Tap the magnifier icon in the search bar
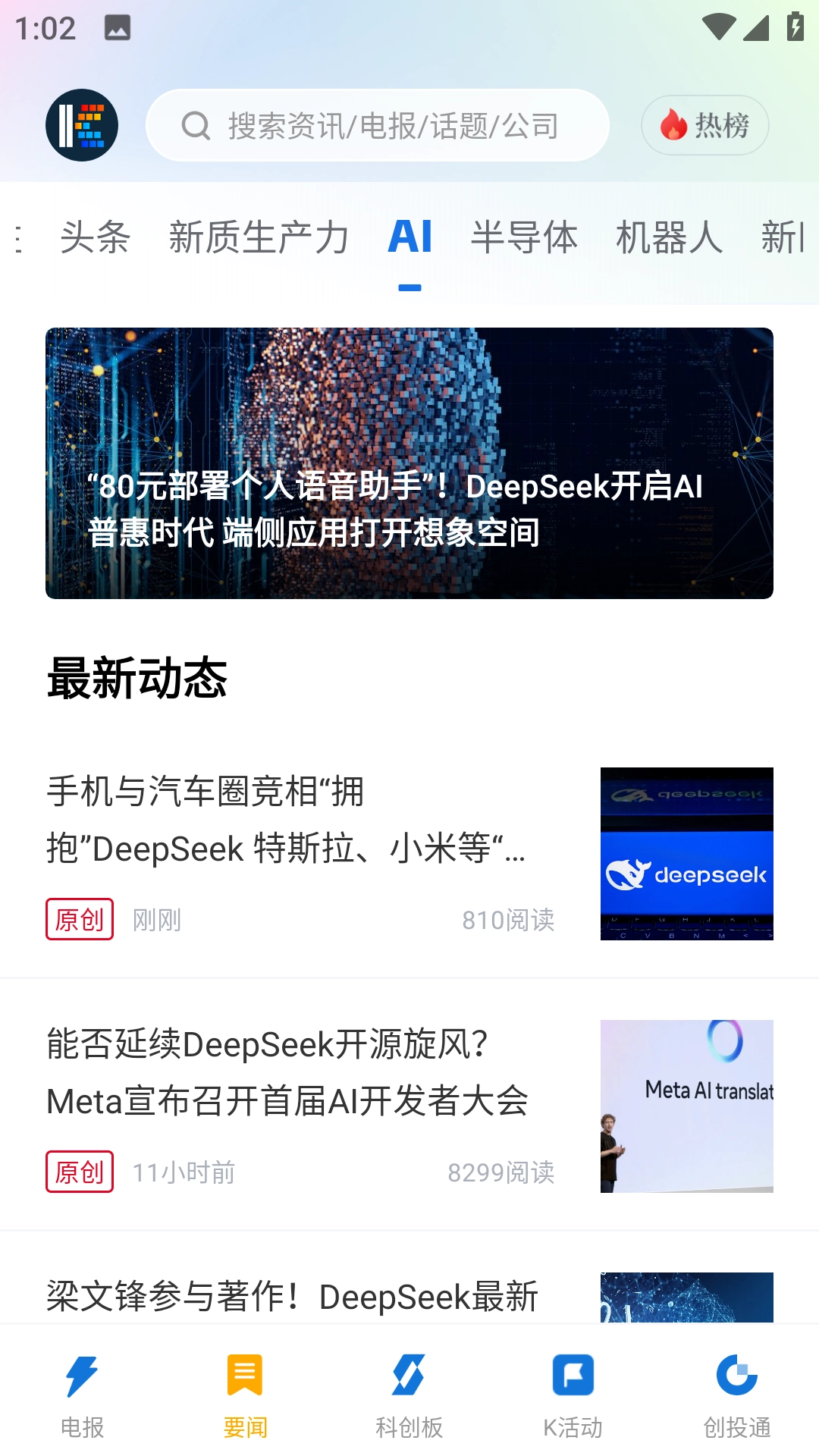The height and width of the screenshot is (1456, 819). pos(196,125)
